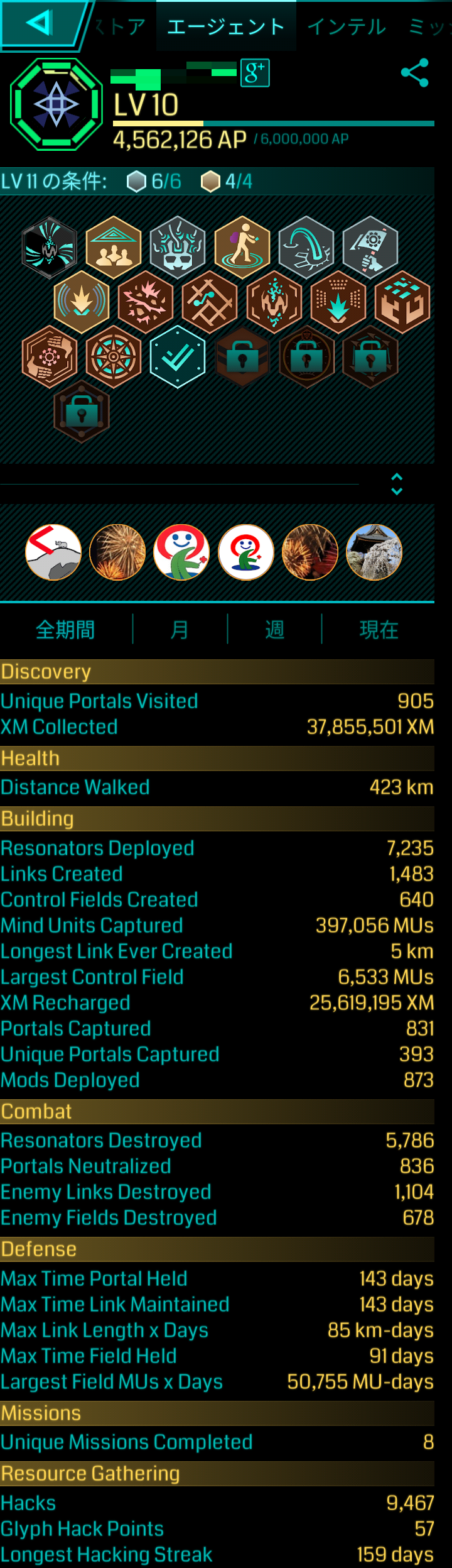Switch stats to 週 view
The height and width of the screenshot is (1568, 452).
coord(274,629)
